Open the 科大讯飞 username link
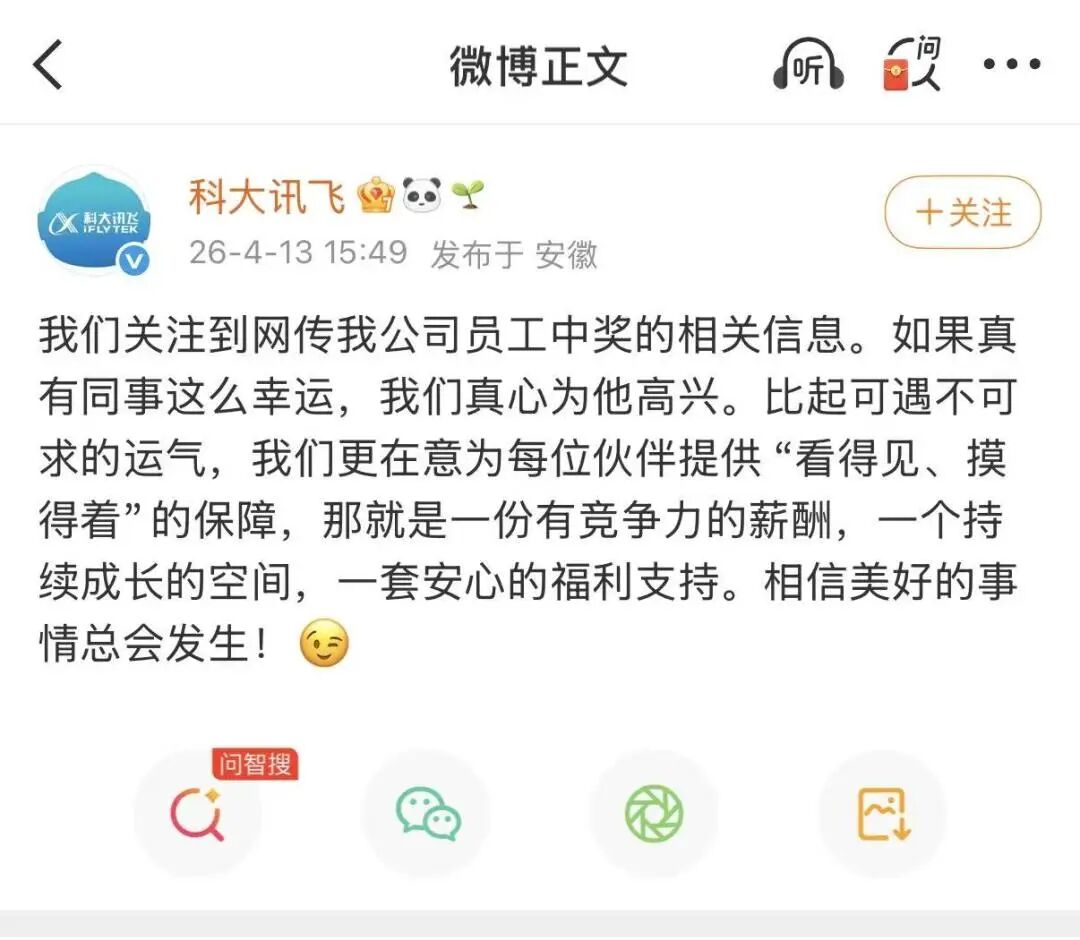Screen dimensions: 1080x940 (266, 195)
